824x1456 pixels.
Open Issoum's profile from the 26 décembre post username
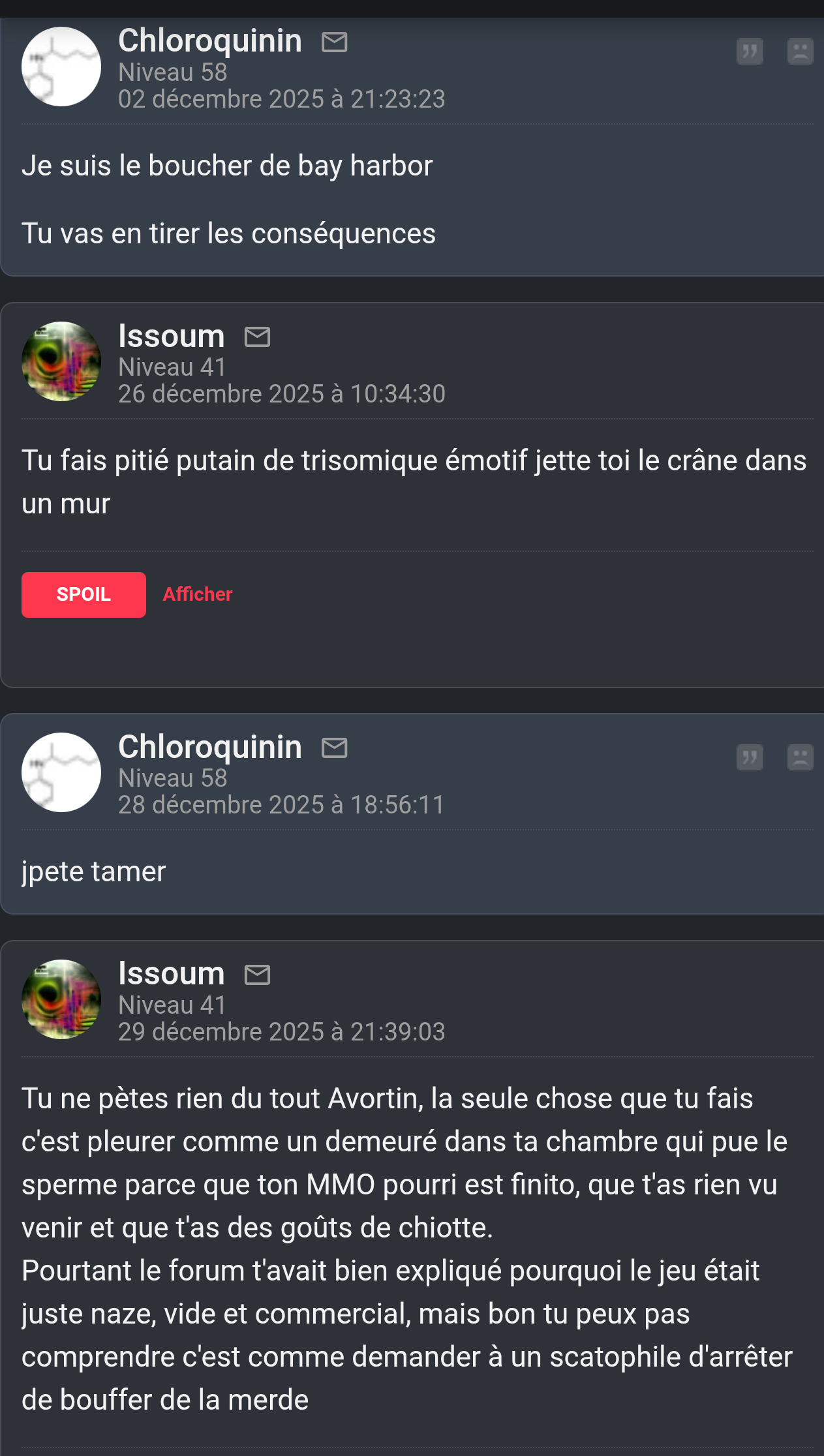[x=171, y=337]
